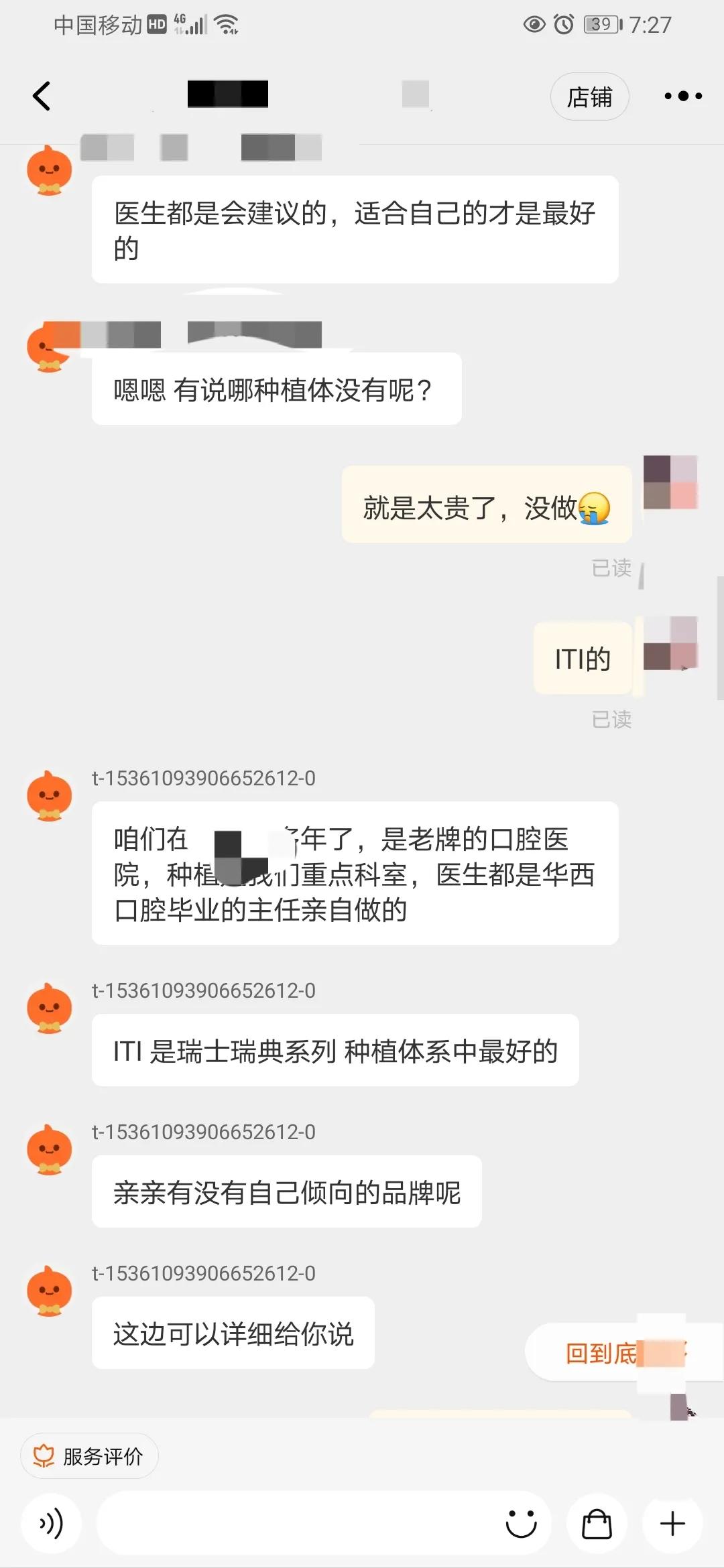Tap the back arrow to leave the chat
Image resolution: width=724 pixels, height=1568 pixels.
click(x=42, y=96)
